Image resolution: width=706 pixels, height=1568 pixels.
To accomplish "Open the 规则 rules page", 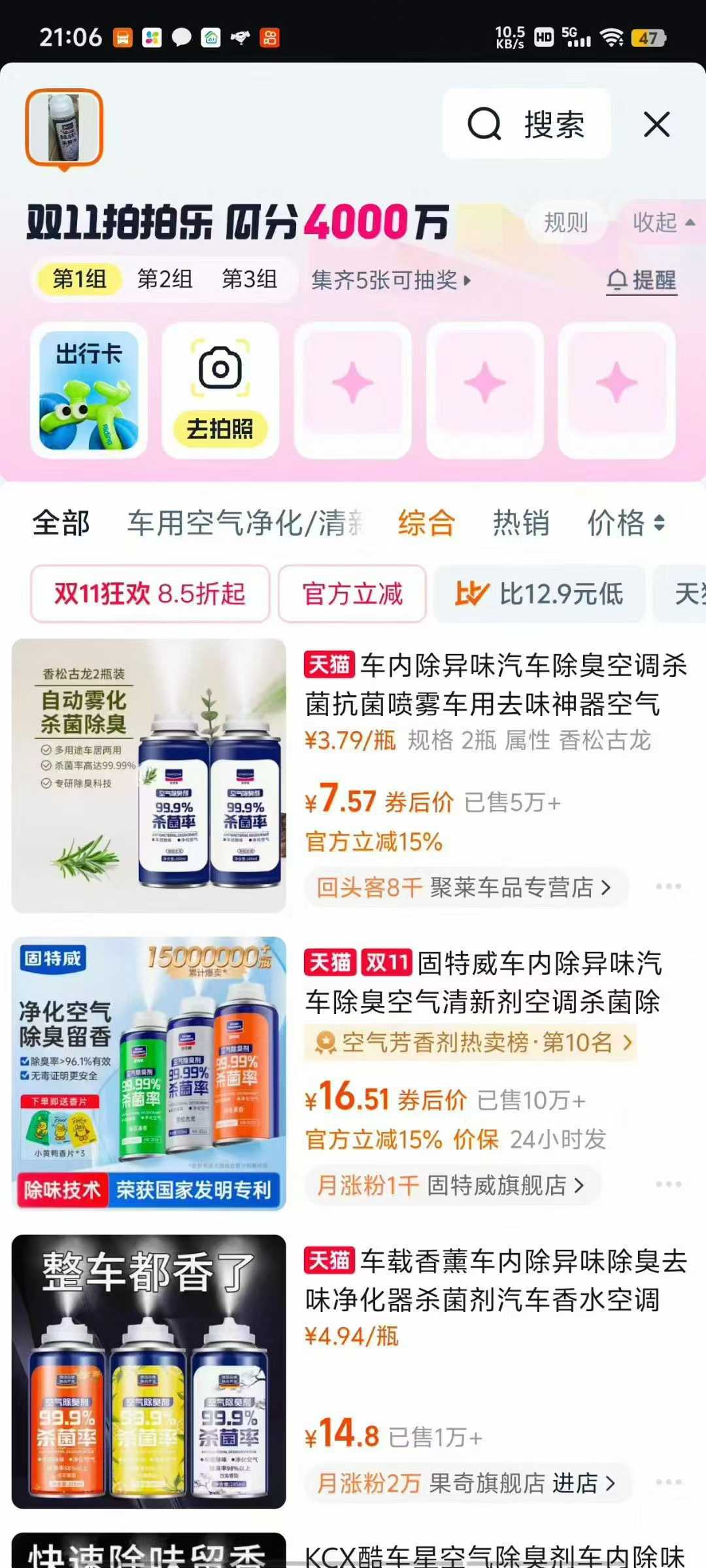I will [566, 222].
